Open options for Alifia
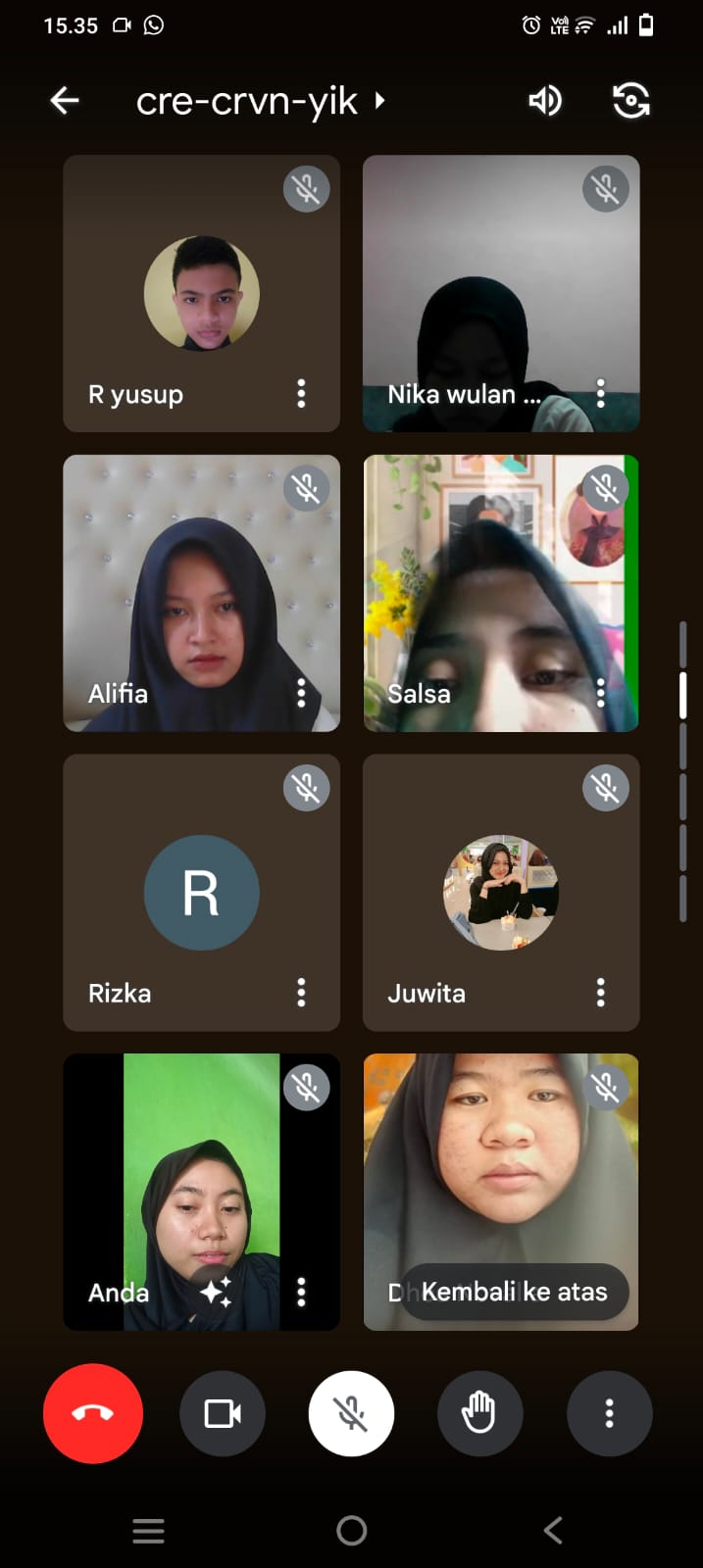Image resolution: width=703 pixels, height=1568 pixels. point(301,693)
